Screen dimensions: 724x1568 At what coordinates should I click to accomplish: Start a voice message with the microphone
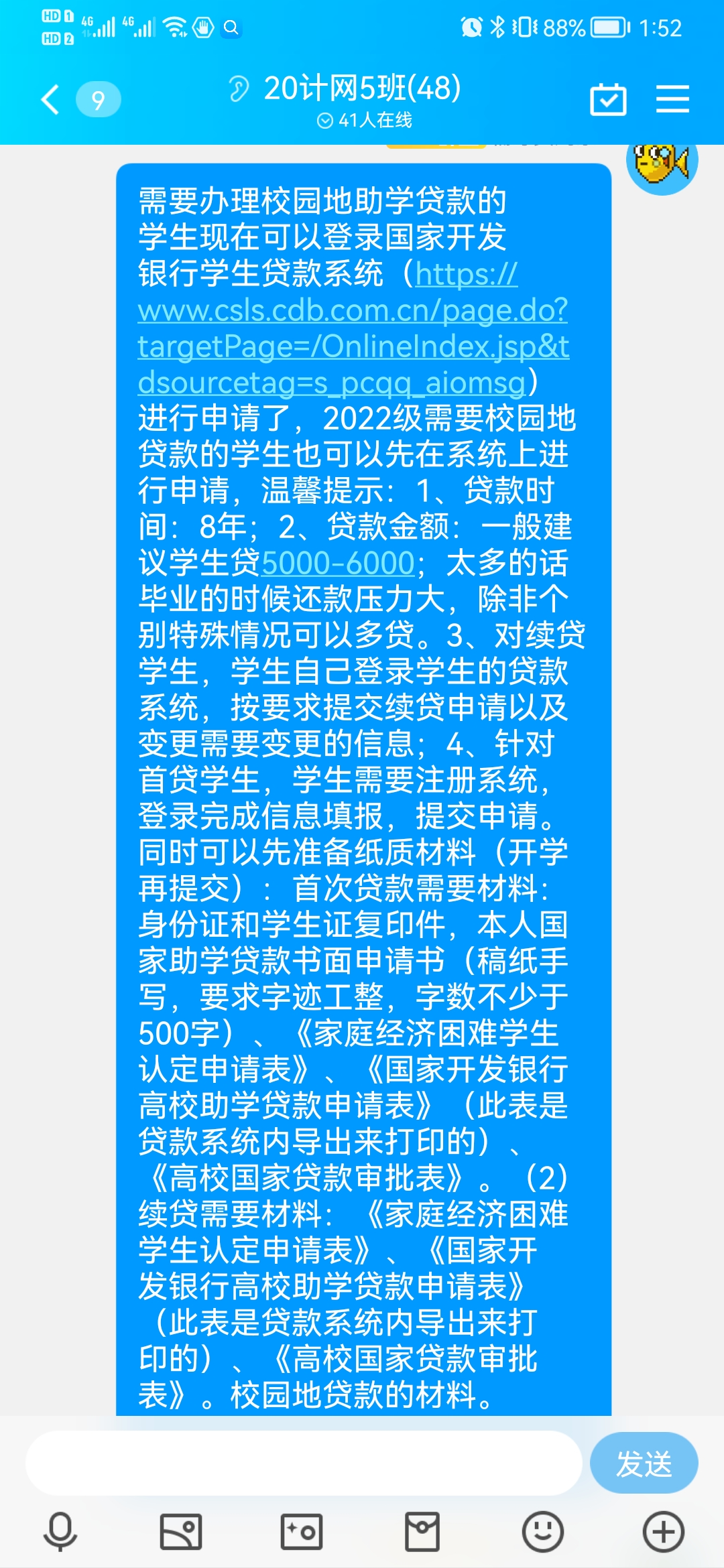[x=60, y=1532]
